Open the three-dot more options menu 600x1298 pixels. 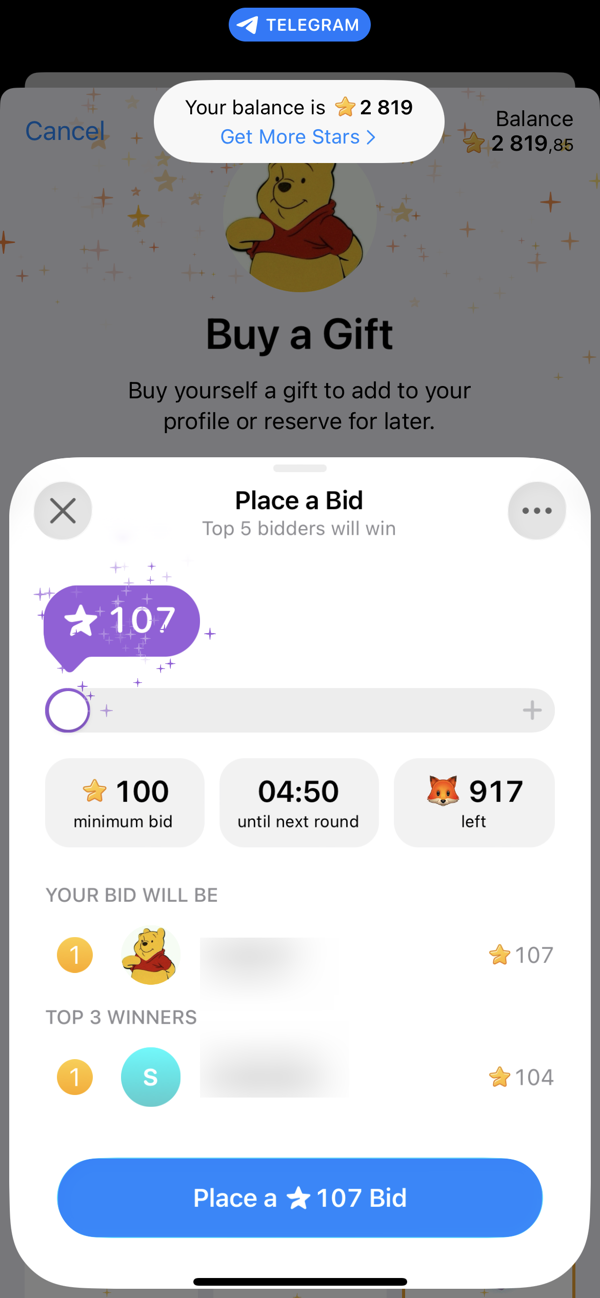[x=537, y=511]
